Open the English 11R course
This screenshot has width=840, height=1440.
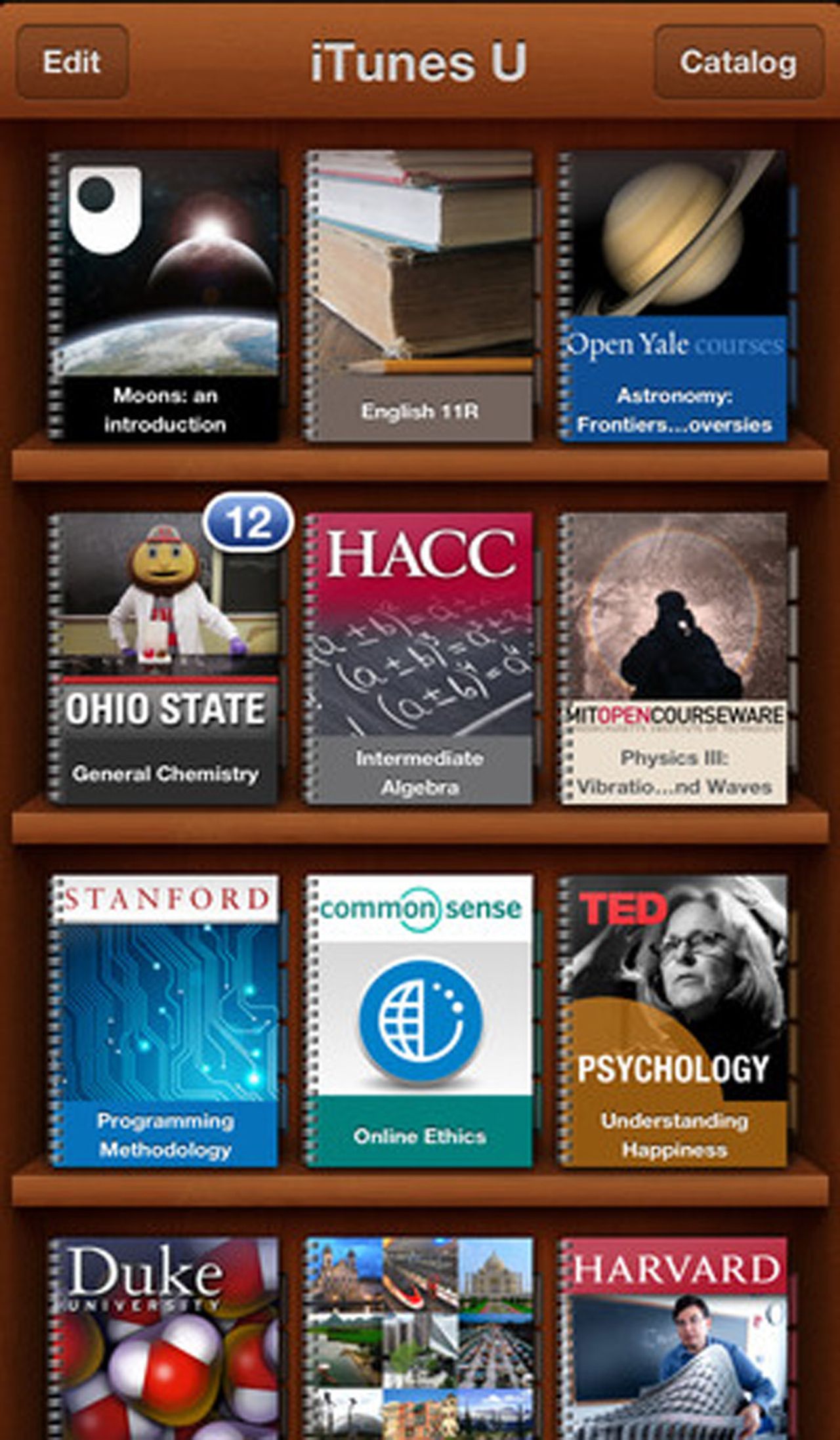pos(419,295)
